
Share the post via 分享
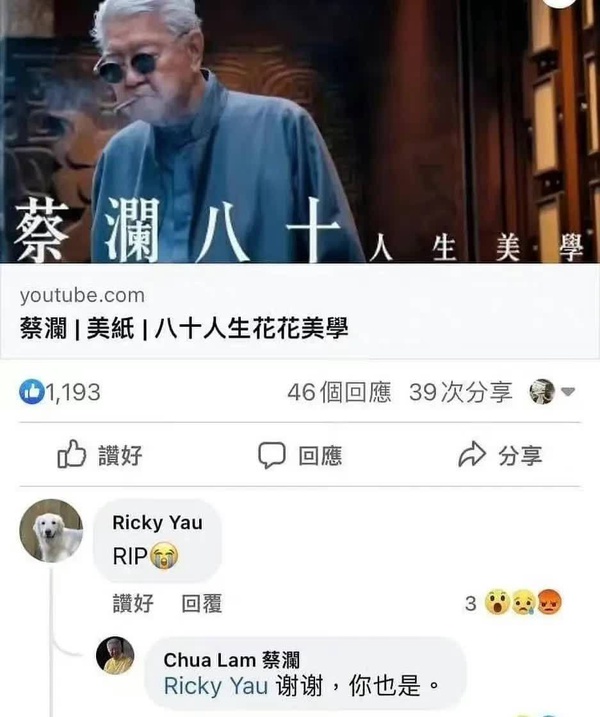[x=500, y=456]
